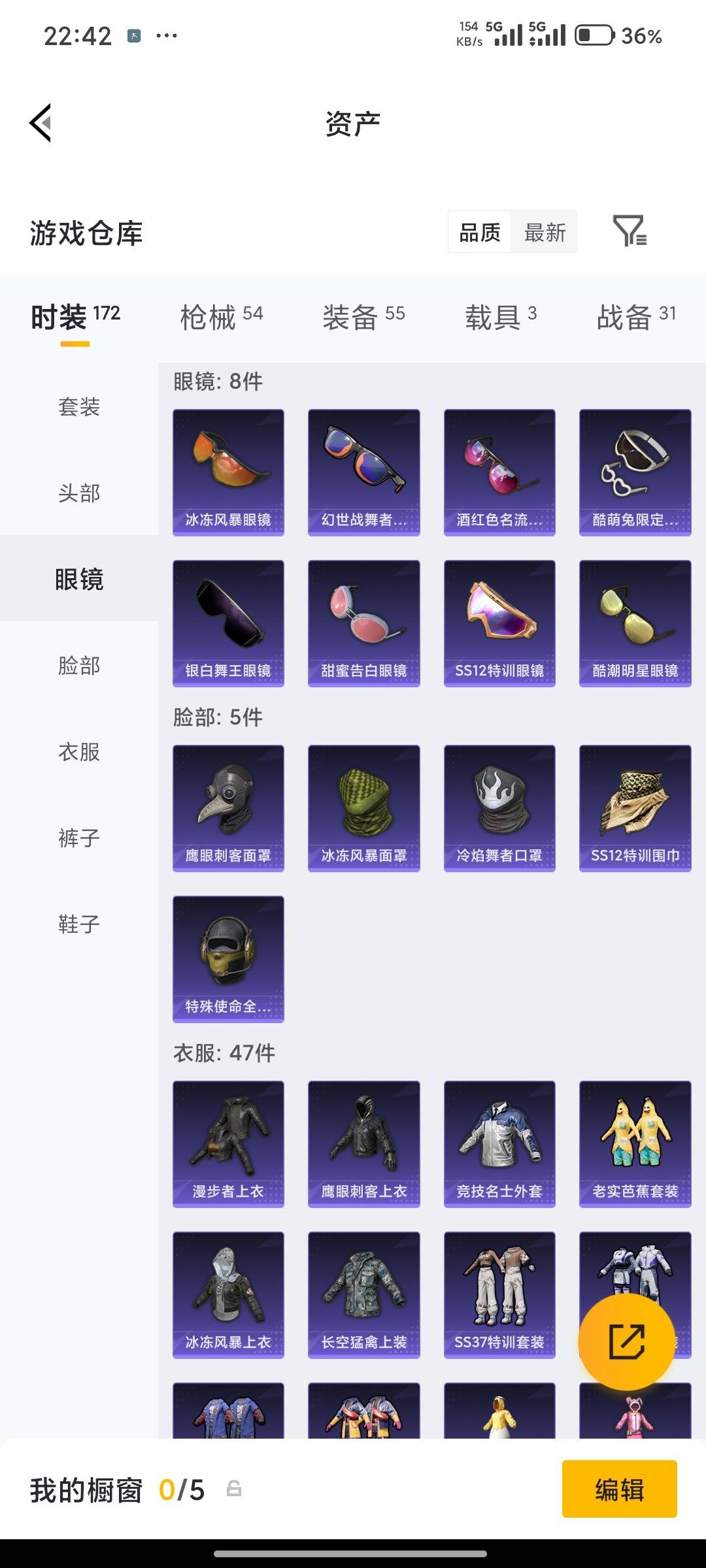Viewport: 706px width, 1568px height.
Task: Select the 酷潮明星眼镜 sunglasses item
Action: [x=635, y=621]
